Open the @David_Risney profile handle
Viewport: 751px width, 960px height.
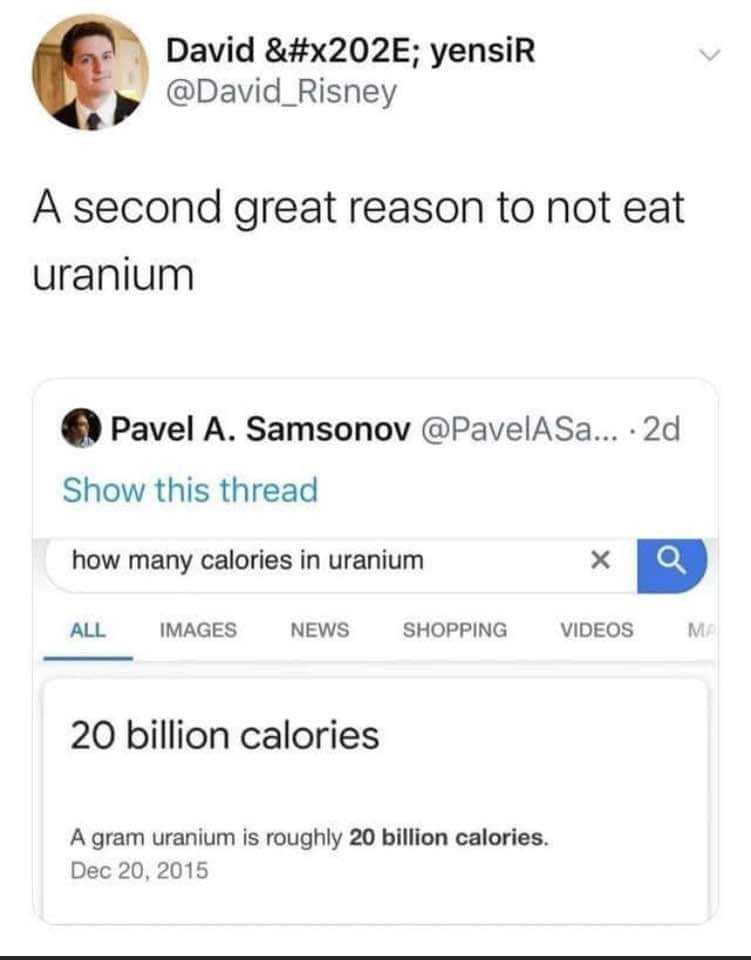tap(281, 92)
